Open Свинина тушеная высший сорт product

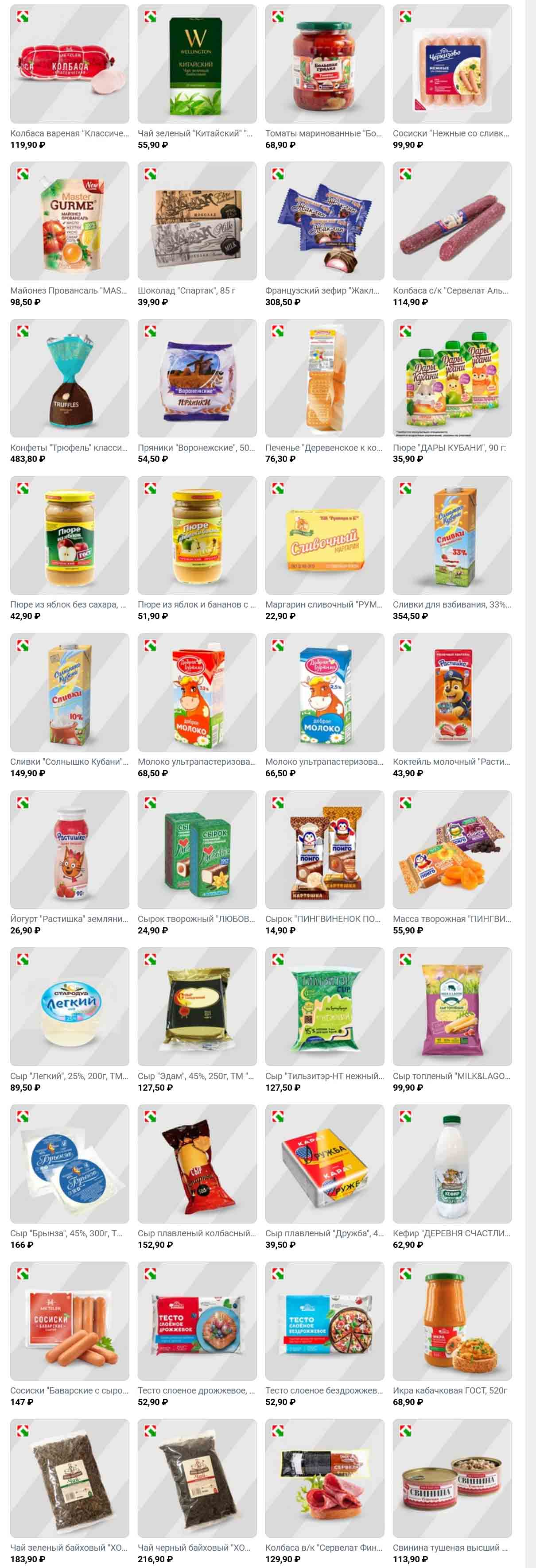point(452,1478)
